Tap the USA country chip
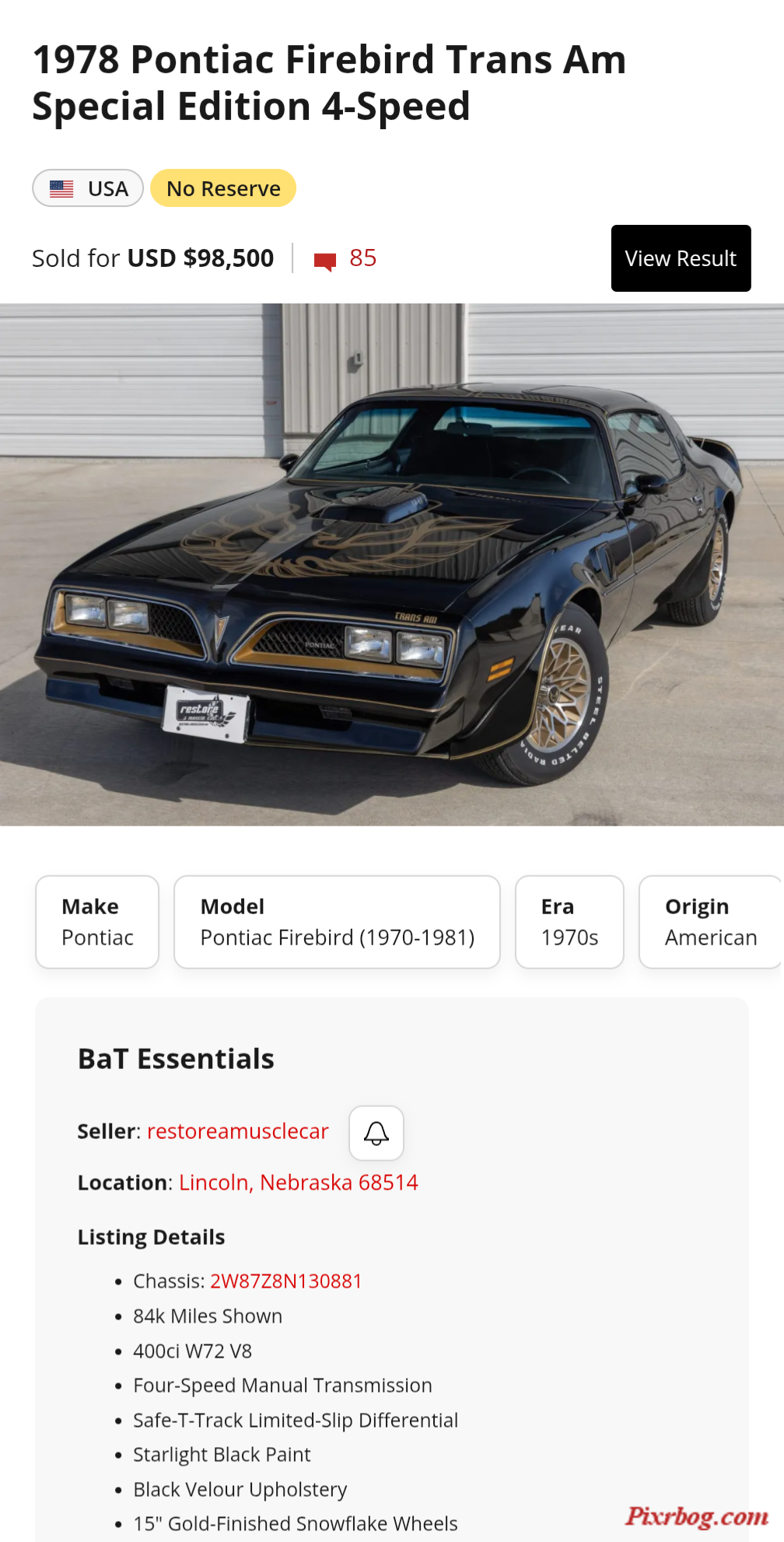Viewport: 784px width, 1542px height. 88,188
